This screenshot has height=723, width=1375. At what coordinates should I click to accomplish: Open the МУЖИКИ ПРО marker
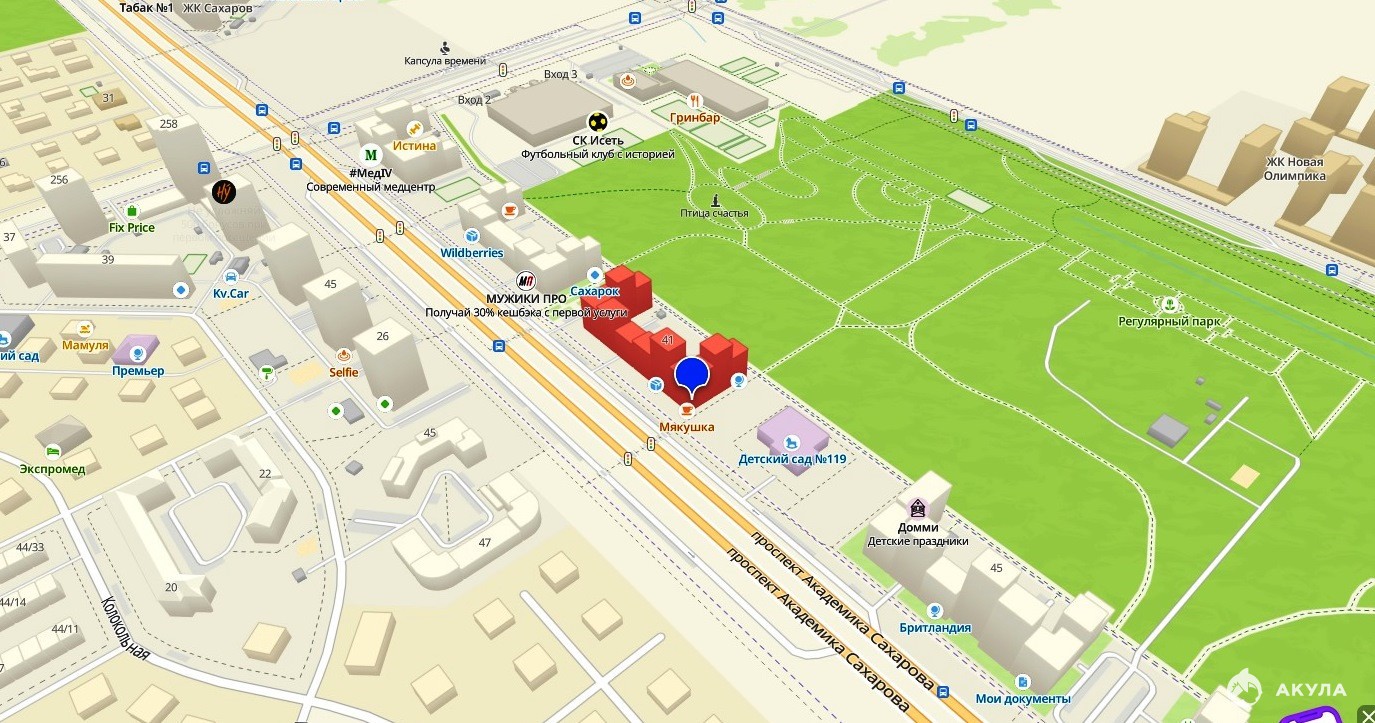(526, 281)
